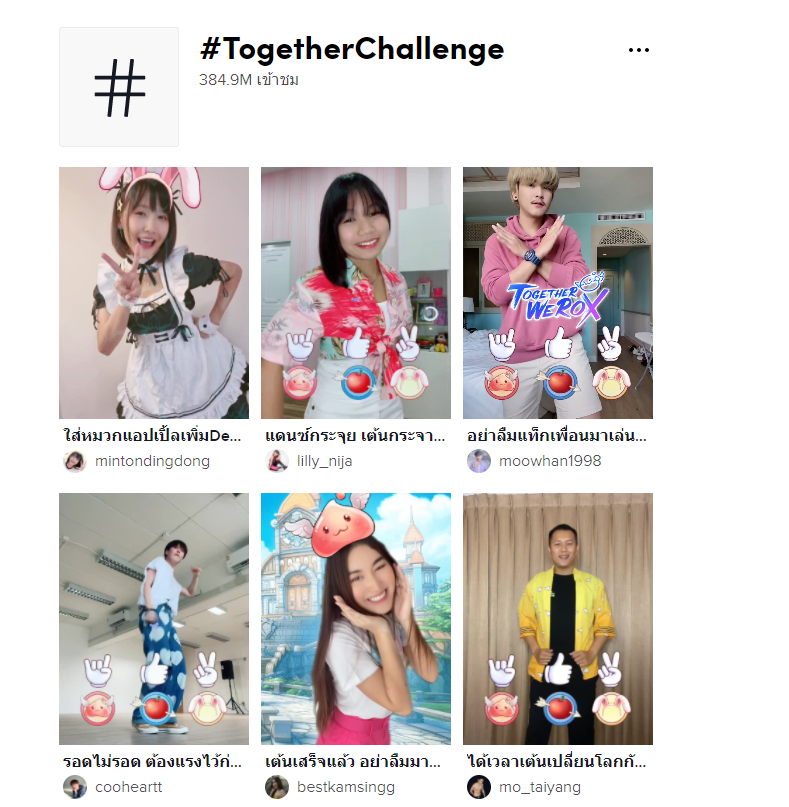Open mintondingdong's bunny maid video

(153, 292)
